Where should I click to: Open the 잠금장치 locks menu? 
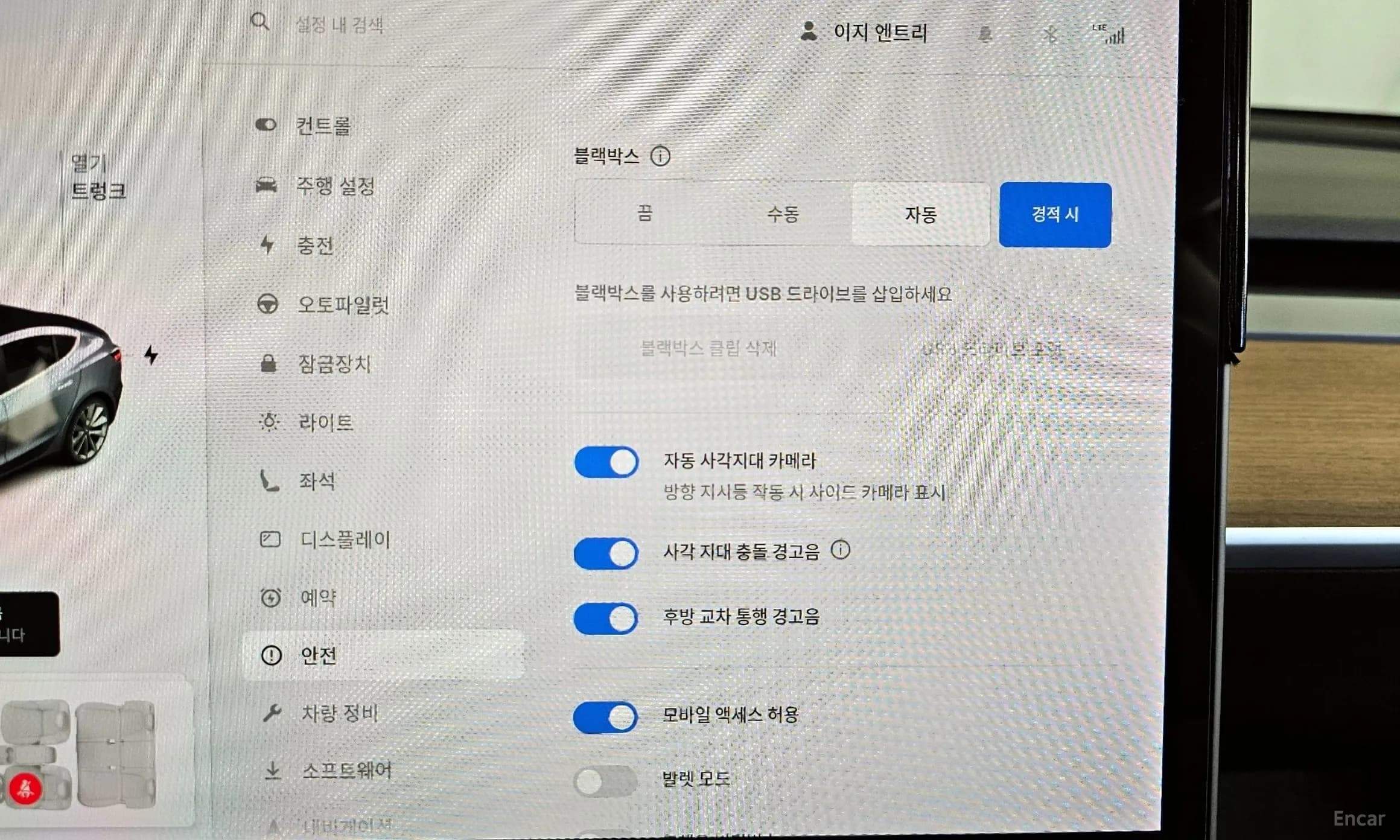click(x=334, y=364)
